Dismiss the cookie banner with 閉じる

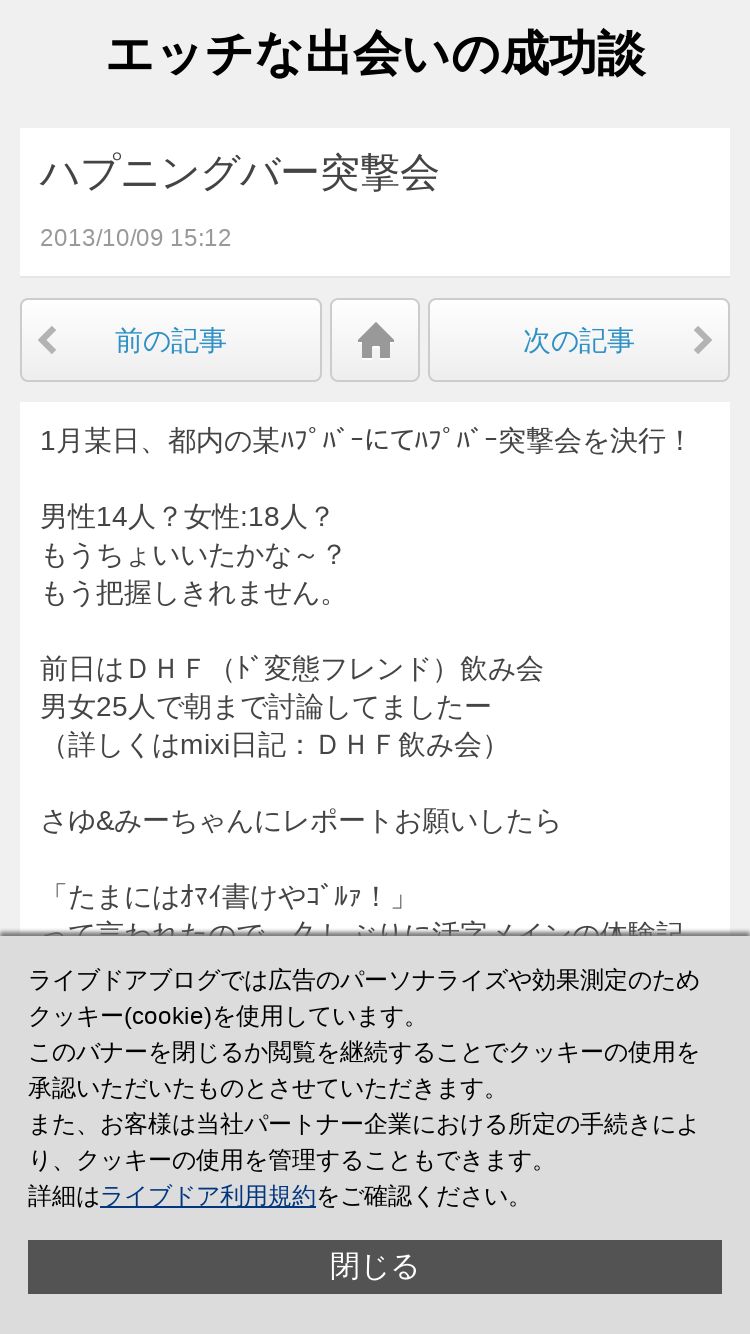(375, 1267)
